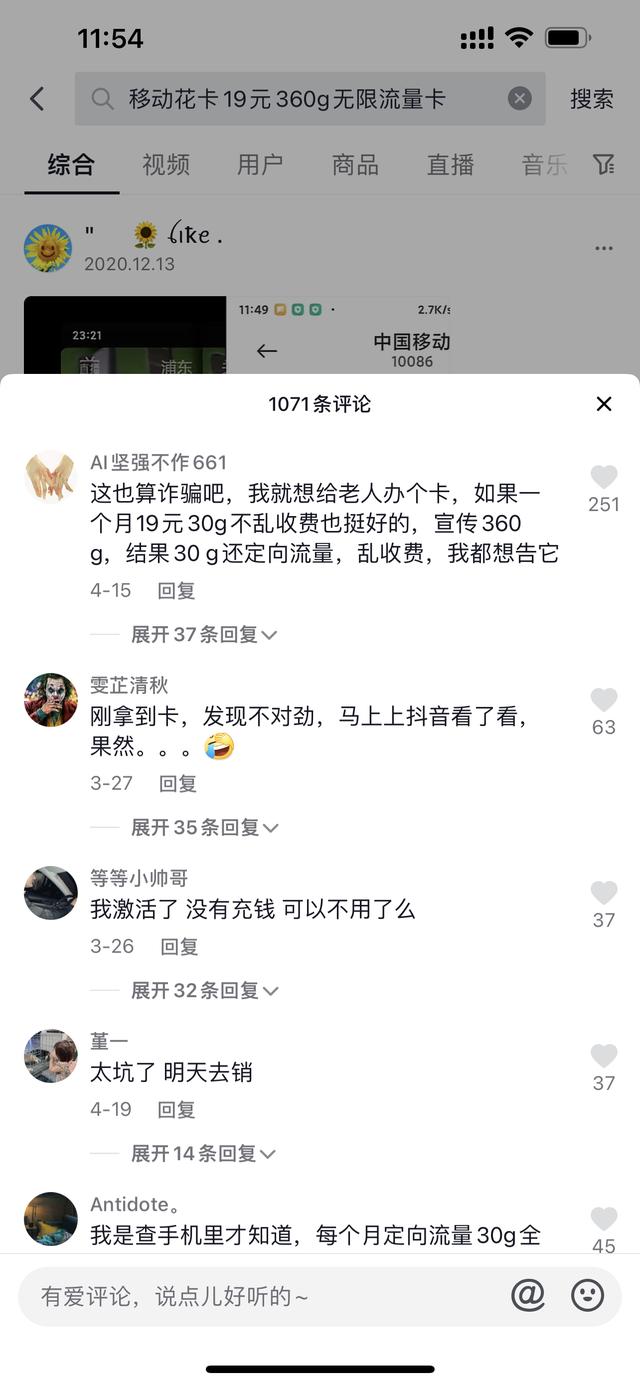Like 董一's comment

point(603,1056)
